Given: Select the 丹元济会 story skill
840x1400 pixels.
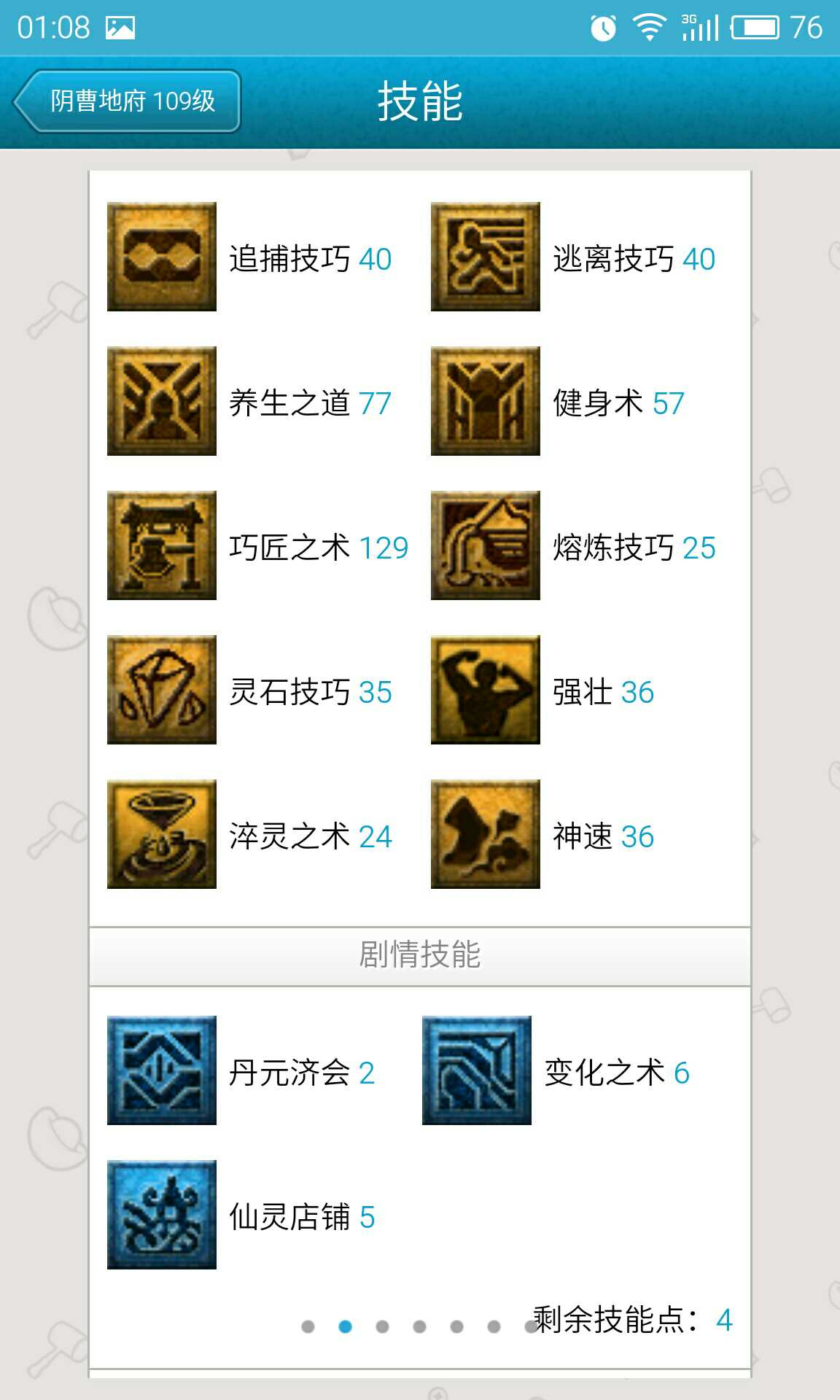Looking at the screenshot, I should 162,1070.
